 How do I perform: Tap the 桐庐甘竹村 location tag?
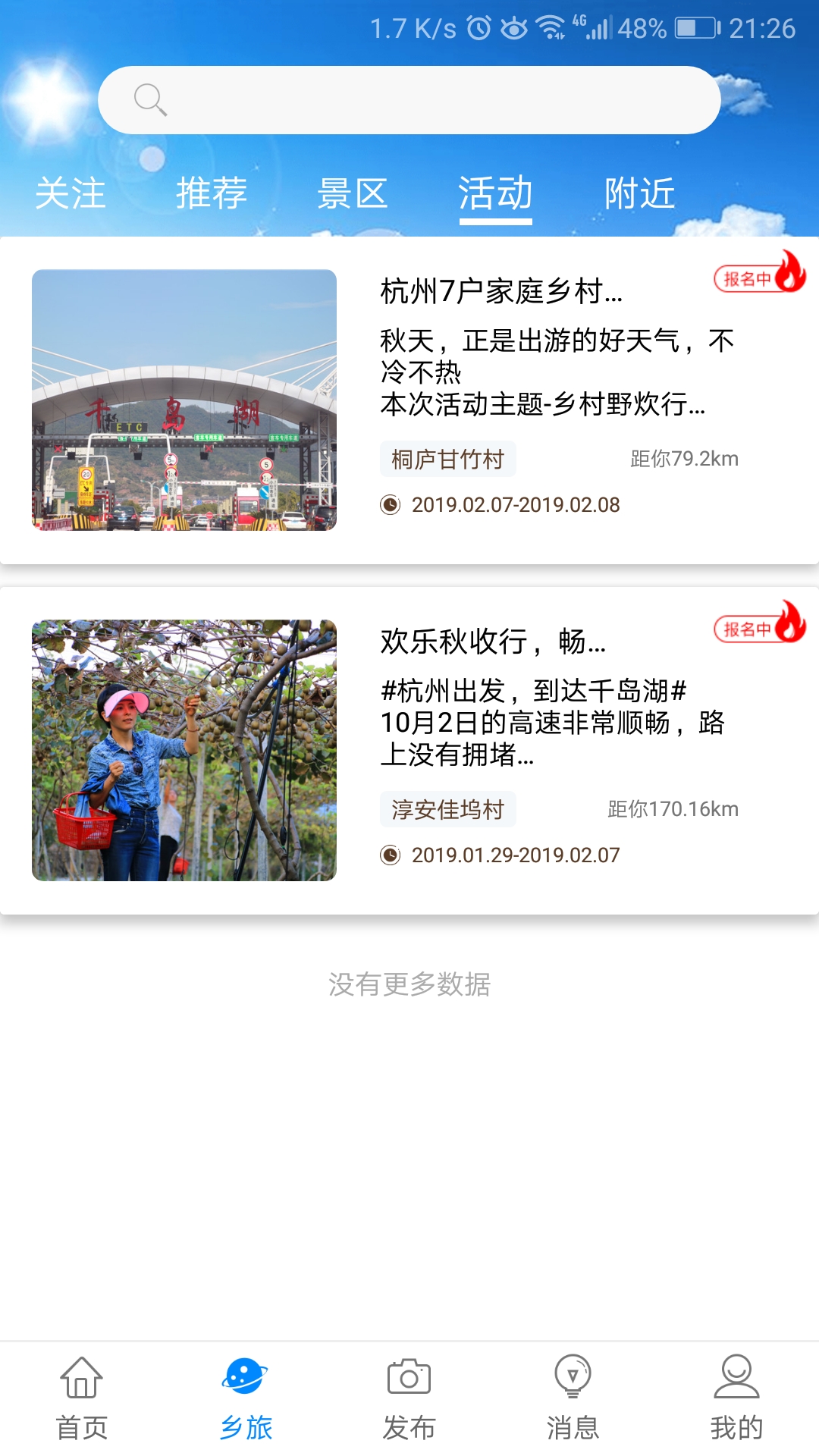(447, 459)
